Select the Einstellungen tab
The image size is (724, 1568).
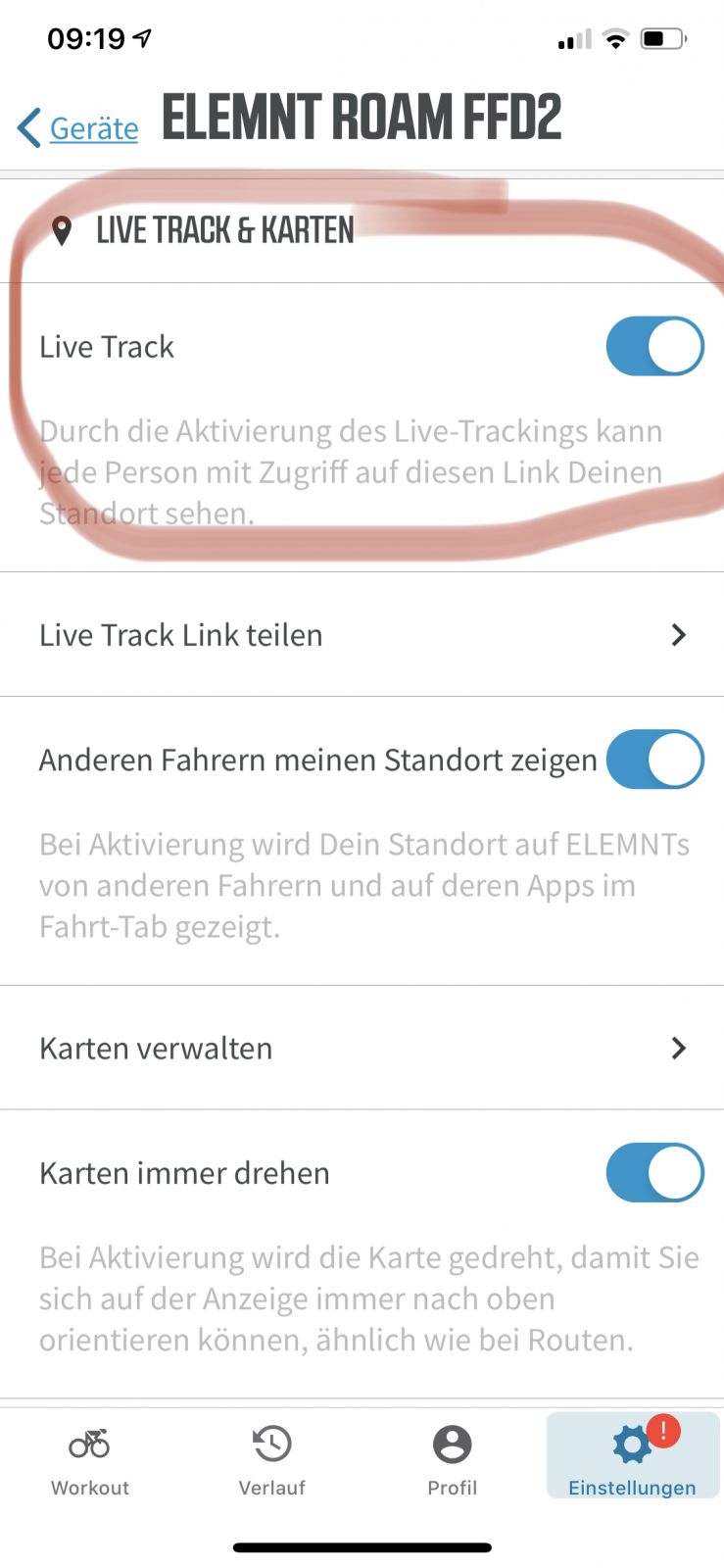point(632,1460)
